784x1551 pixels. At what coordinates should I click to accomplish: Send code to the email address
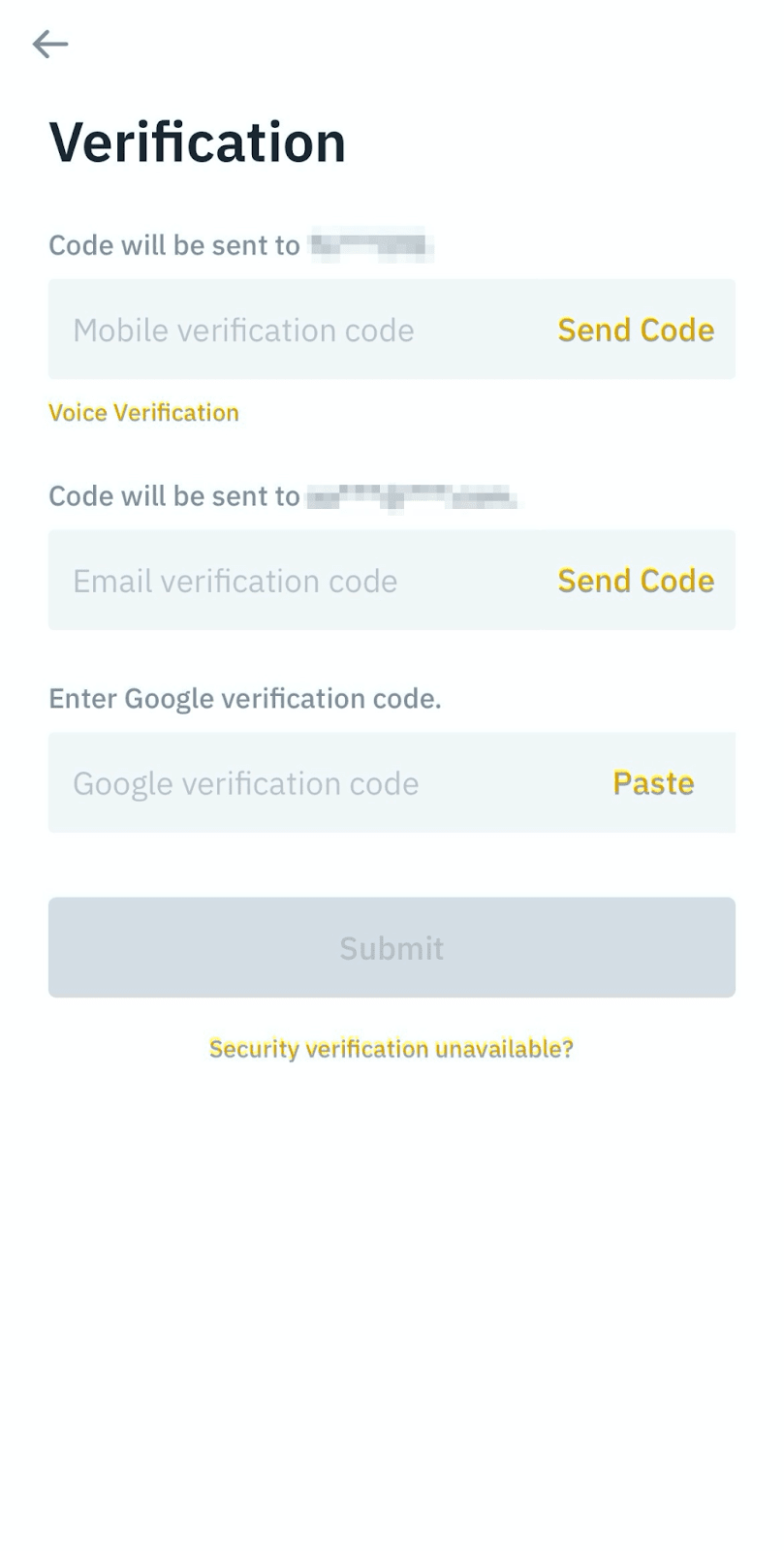[636, 582]
